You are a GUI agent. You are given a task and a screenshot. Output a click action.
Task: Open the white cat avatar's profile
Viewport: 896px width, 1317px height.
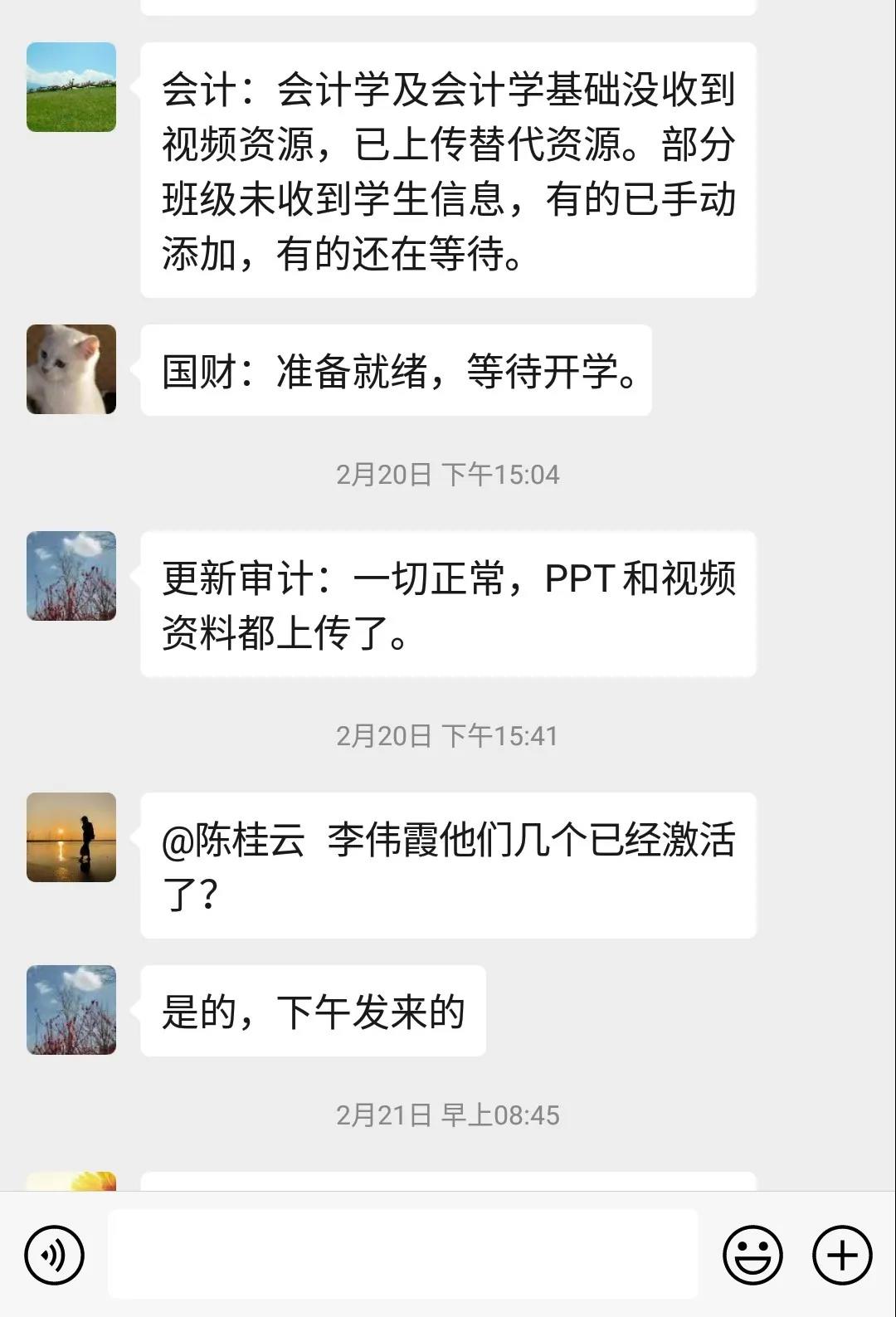71,369
